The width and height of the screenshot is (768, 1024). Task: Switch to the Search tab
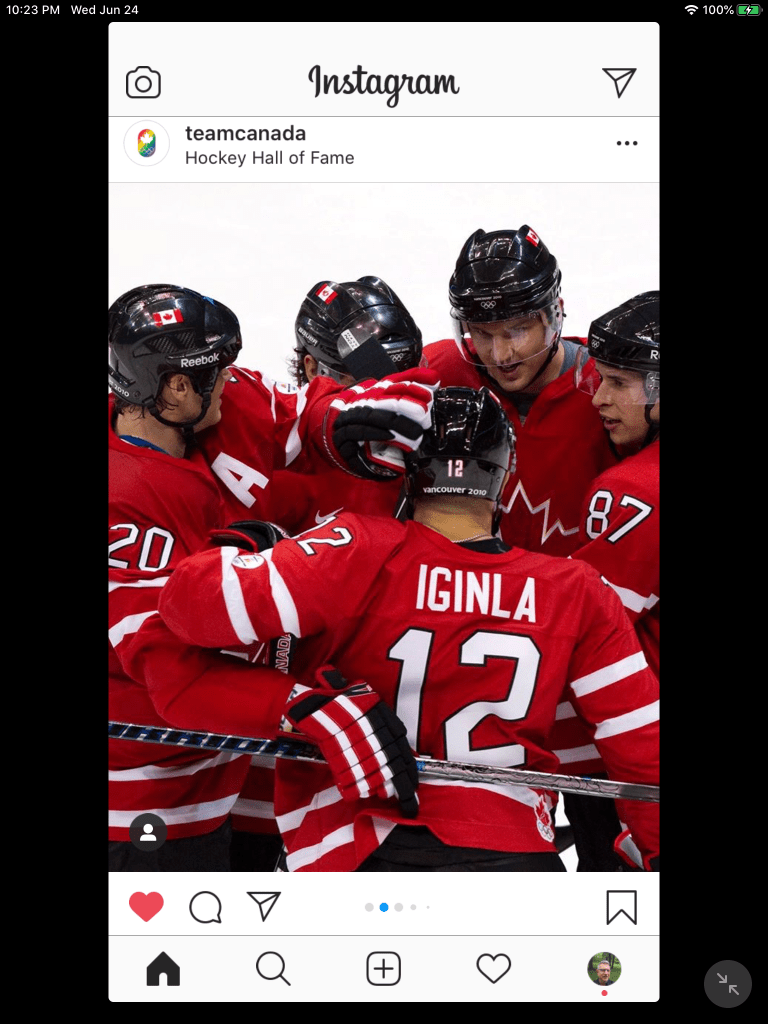(273, 969)
